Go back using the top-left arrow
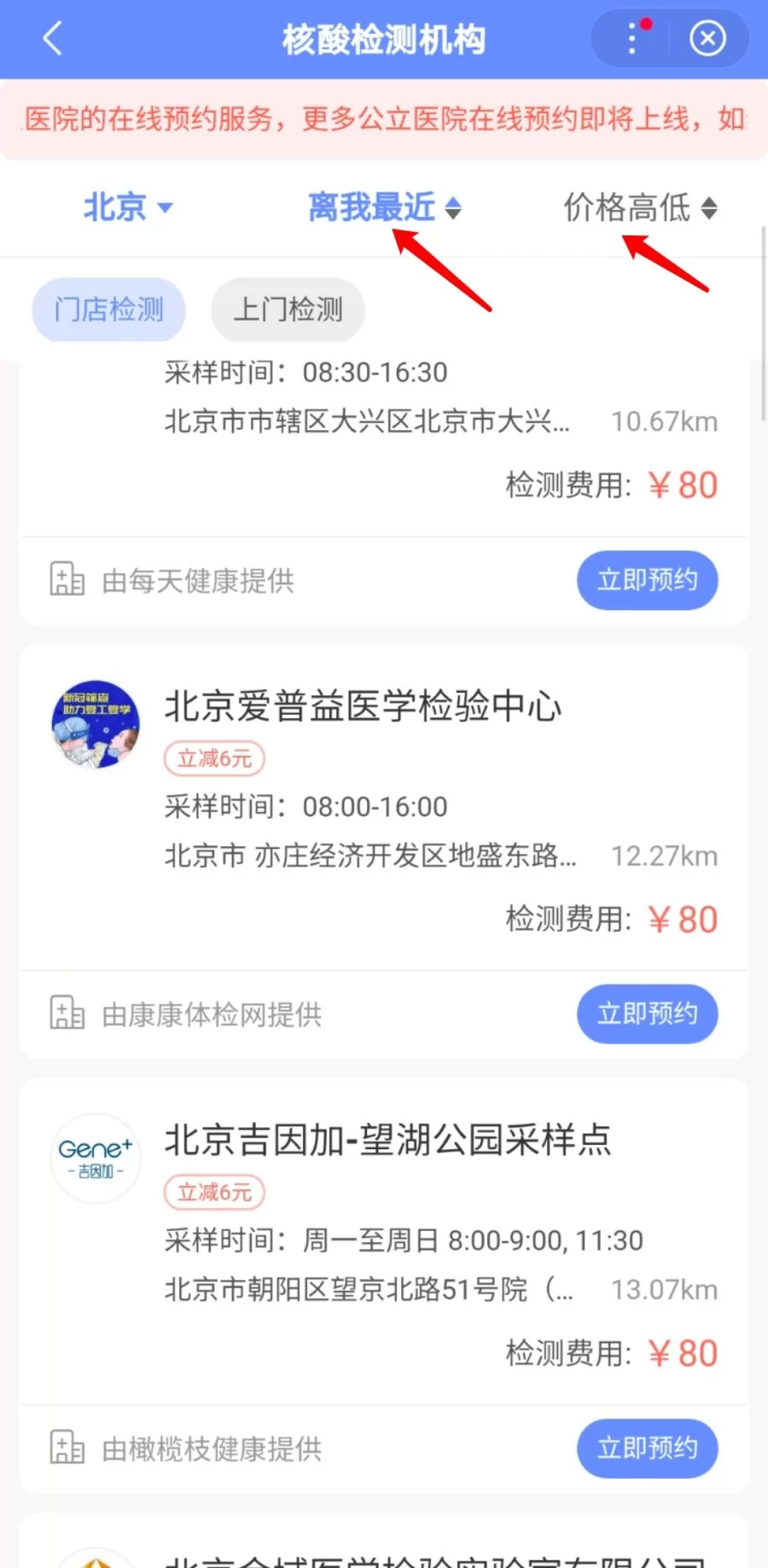Viewport: 768px width, 1568px height. (x=53, y=39)
